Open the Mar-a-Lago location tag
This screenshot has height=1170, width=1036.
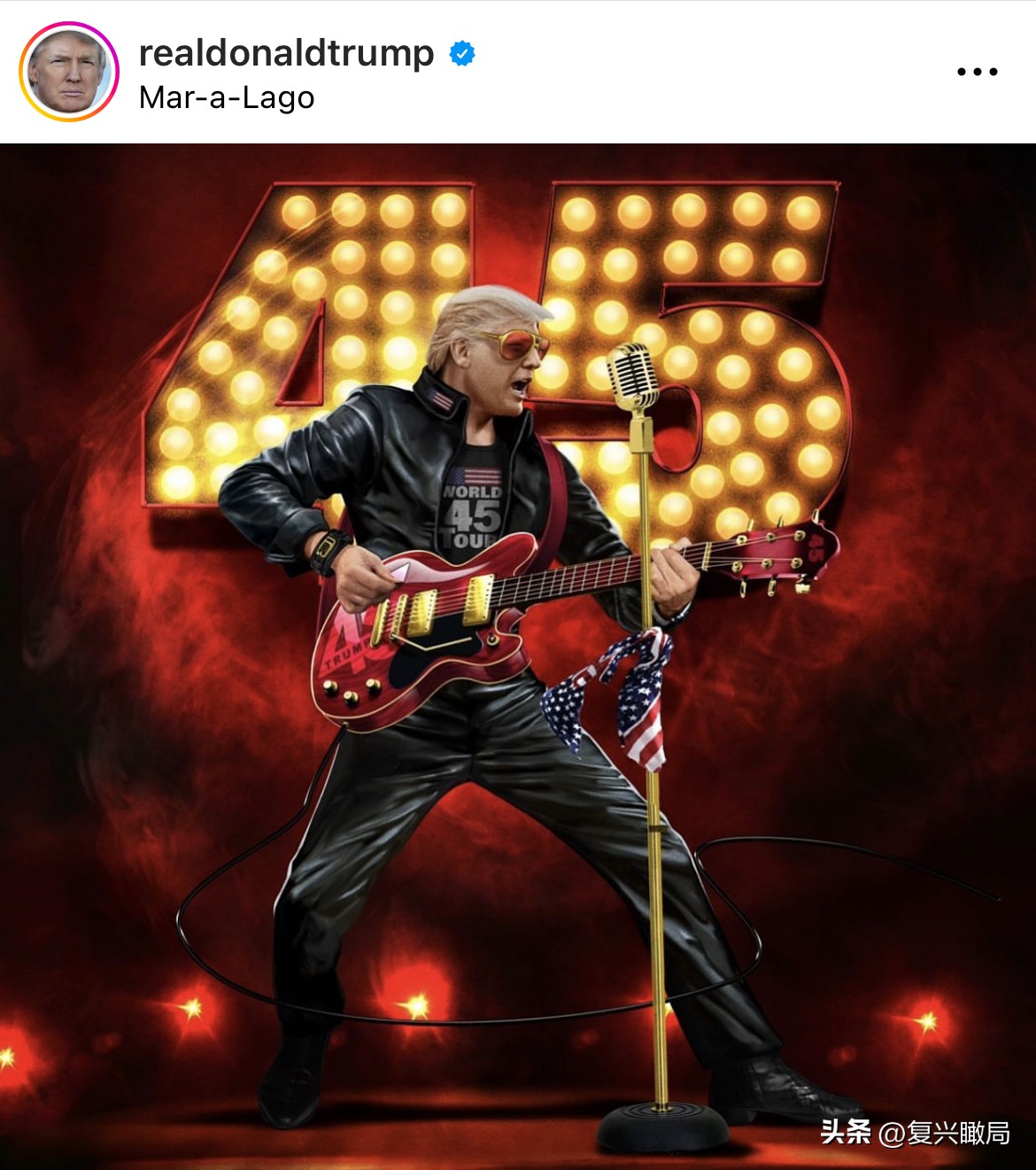pos(227,97)
